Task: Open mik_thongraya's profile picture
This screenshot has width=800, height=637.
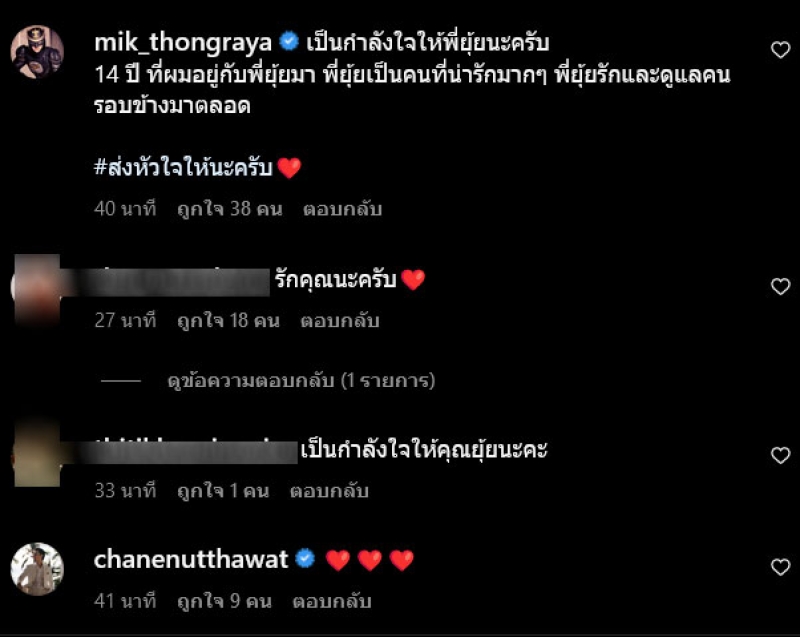Action: pyautogui.click(x=37, y=51)
